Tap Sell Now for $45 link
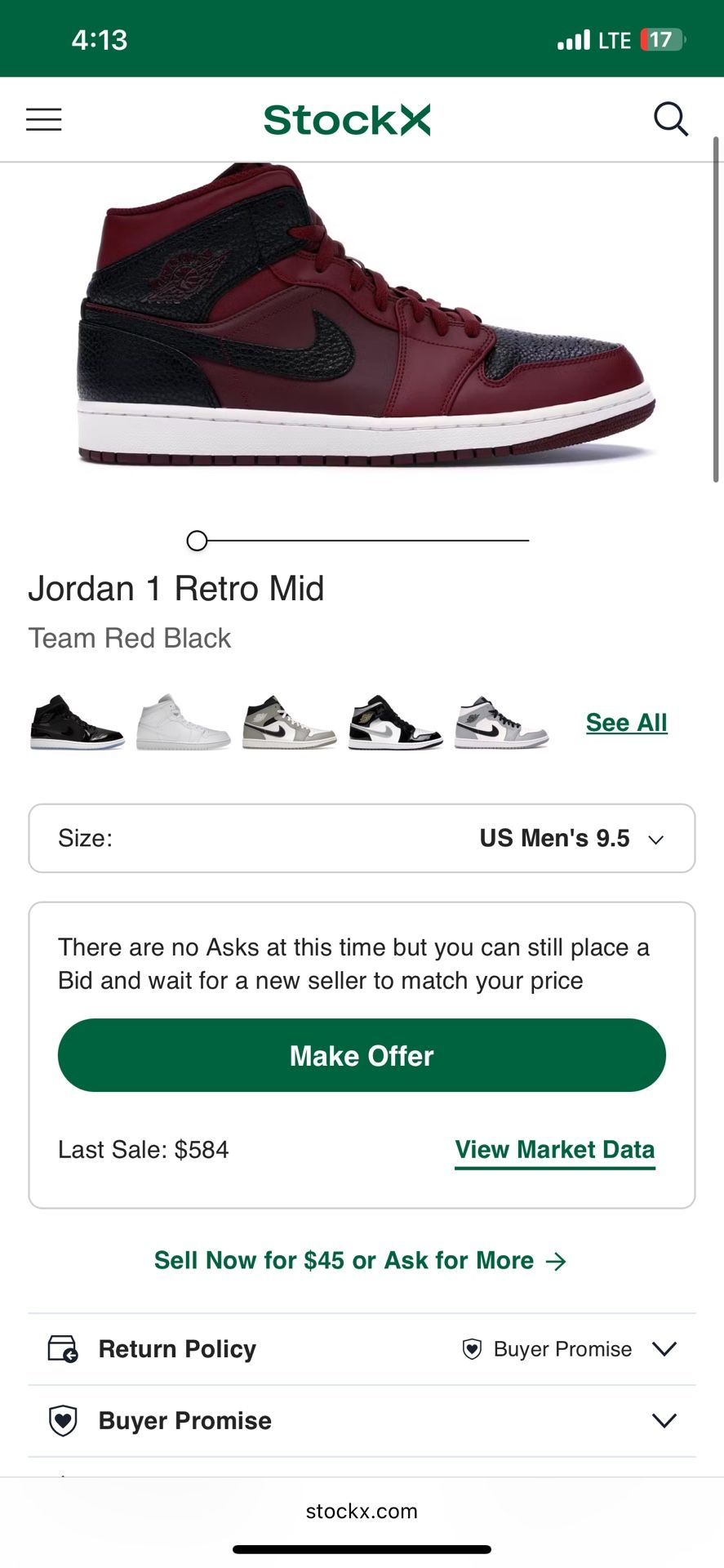The image size is (724, 1568). [360, 1260]
